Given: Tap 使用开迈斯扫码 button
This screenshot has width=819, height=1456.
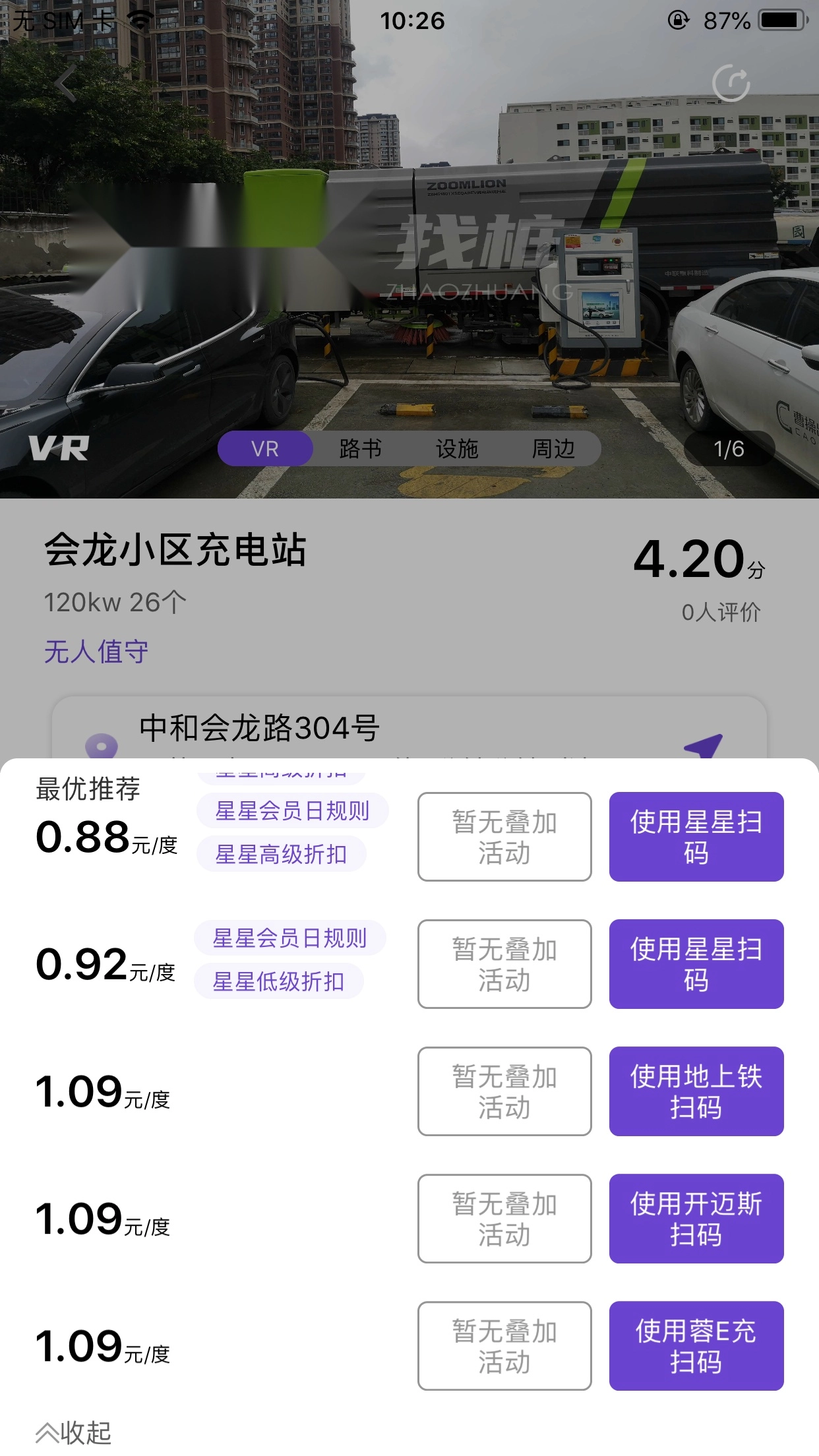Looking at the screenshot, I should click(x=697, y=1219).
